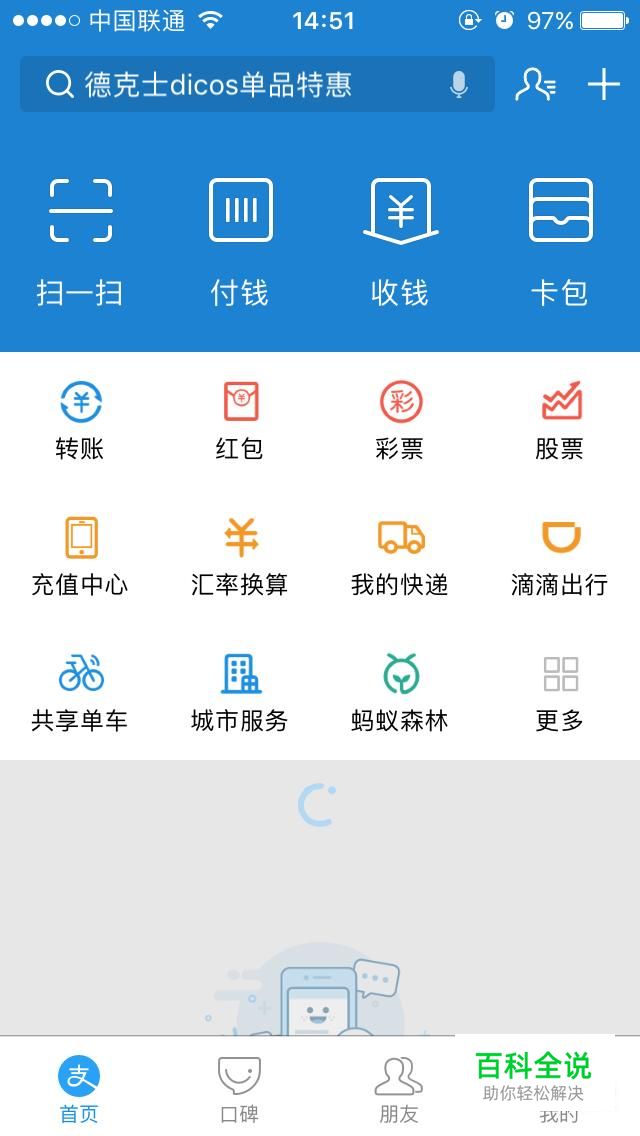The width and height of the screenshot is (640, 1136).
Task: Show 更多 services
Action: tap(560, 692)
